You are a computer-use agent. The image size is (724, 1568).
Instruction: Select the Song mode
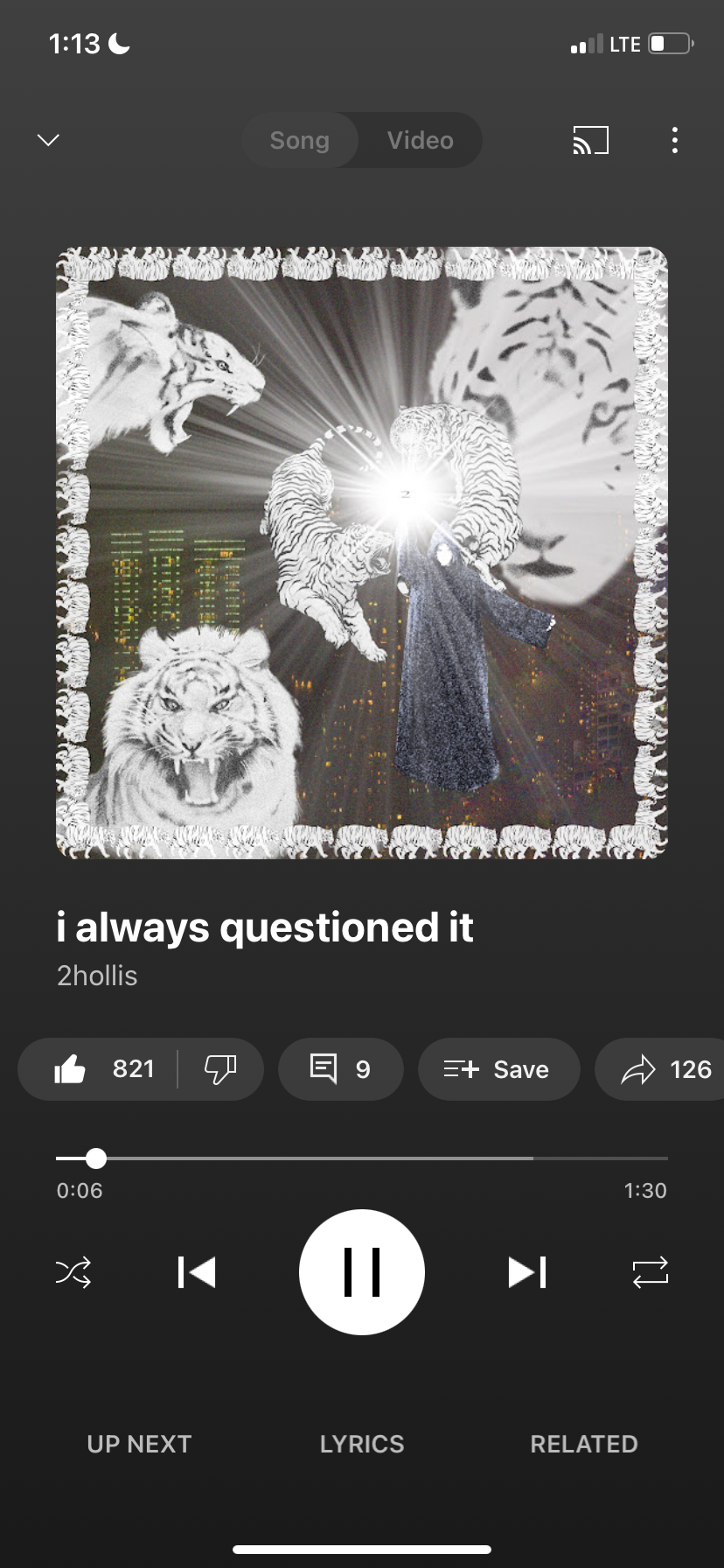(300, 140)
